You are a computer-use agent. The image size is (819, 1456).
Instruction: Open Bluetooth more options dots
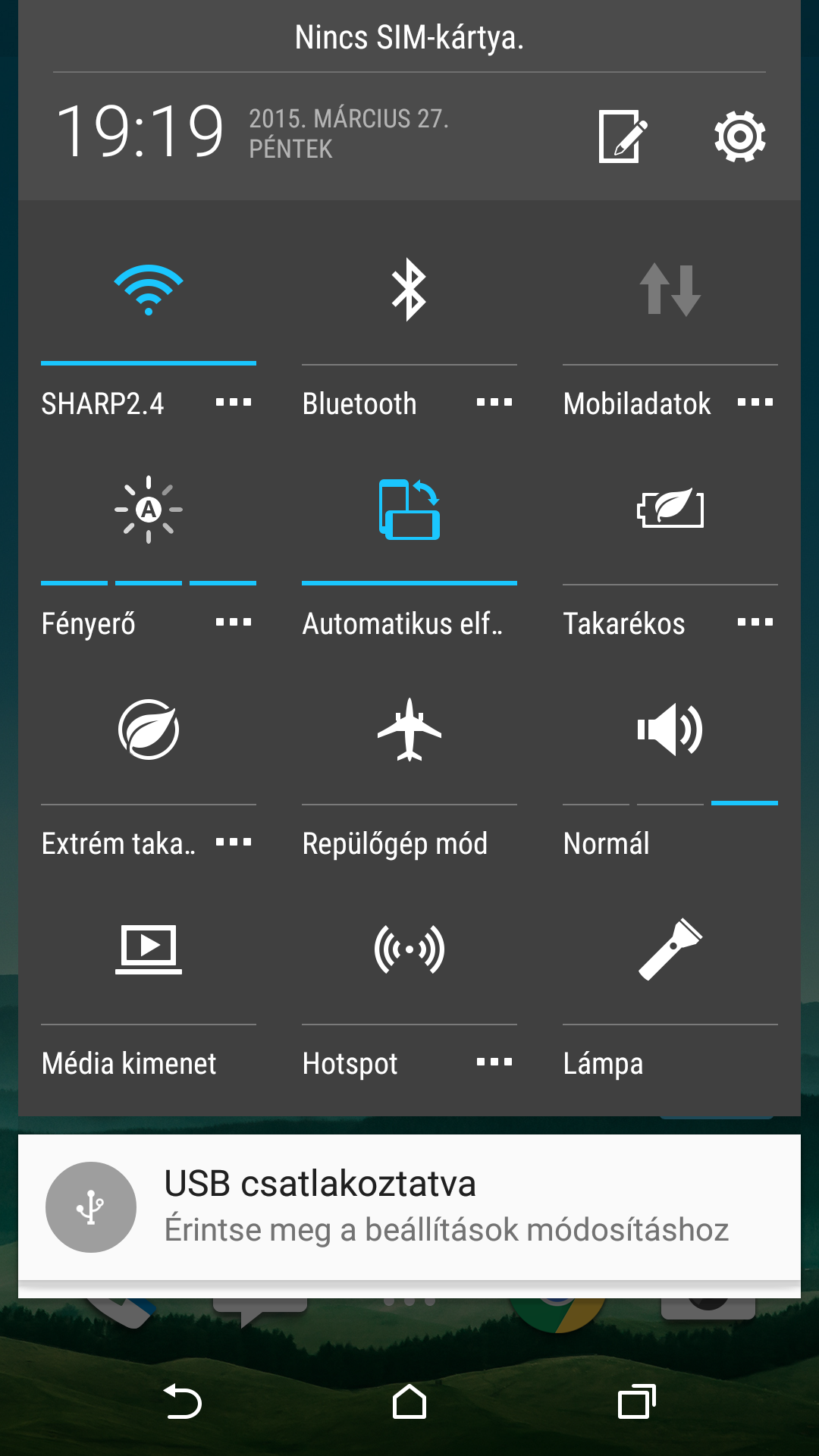tap(494, 403)
